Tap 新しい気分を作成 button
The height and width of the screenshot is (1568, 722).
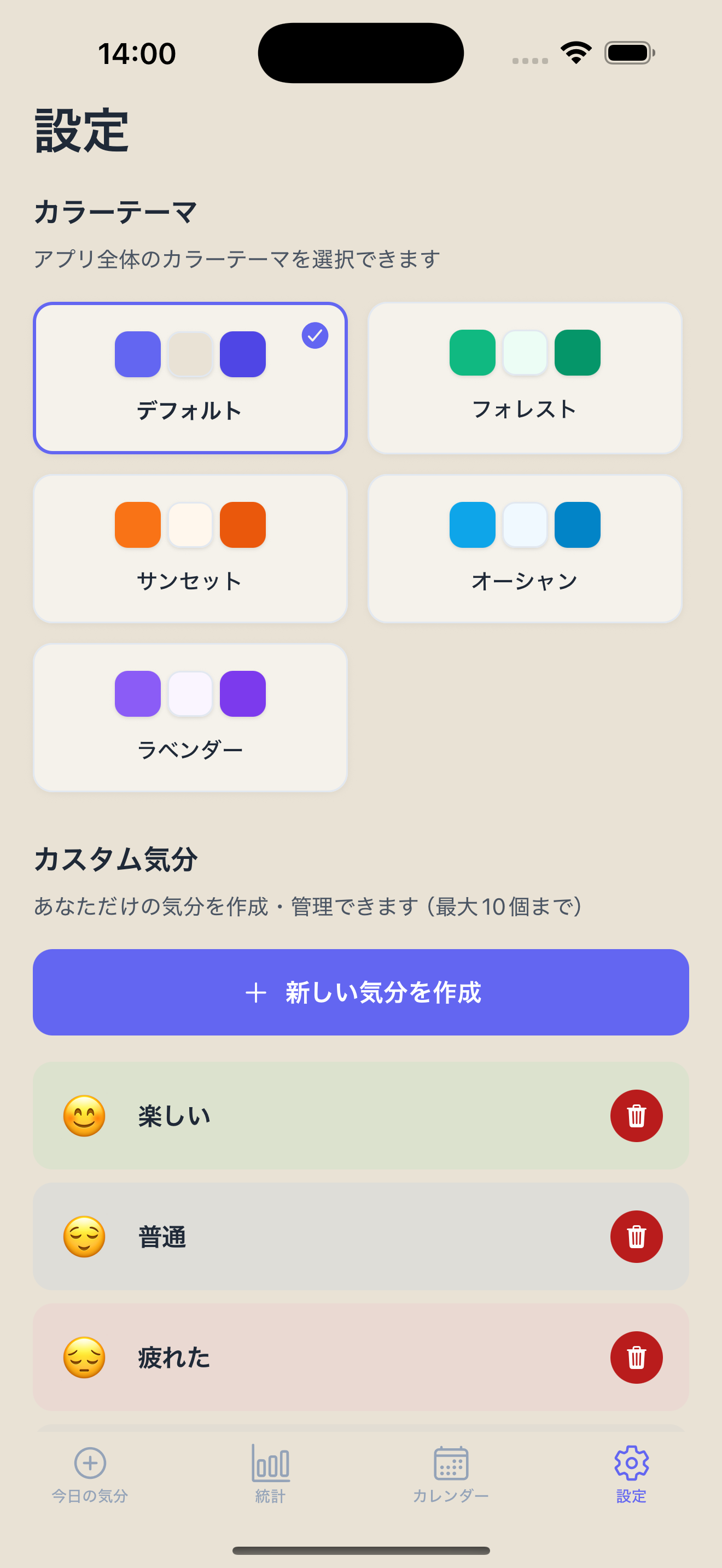pos(361,992)
